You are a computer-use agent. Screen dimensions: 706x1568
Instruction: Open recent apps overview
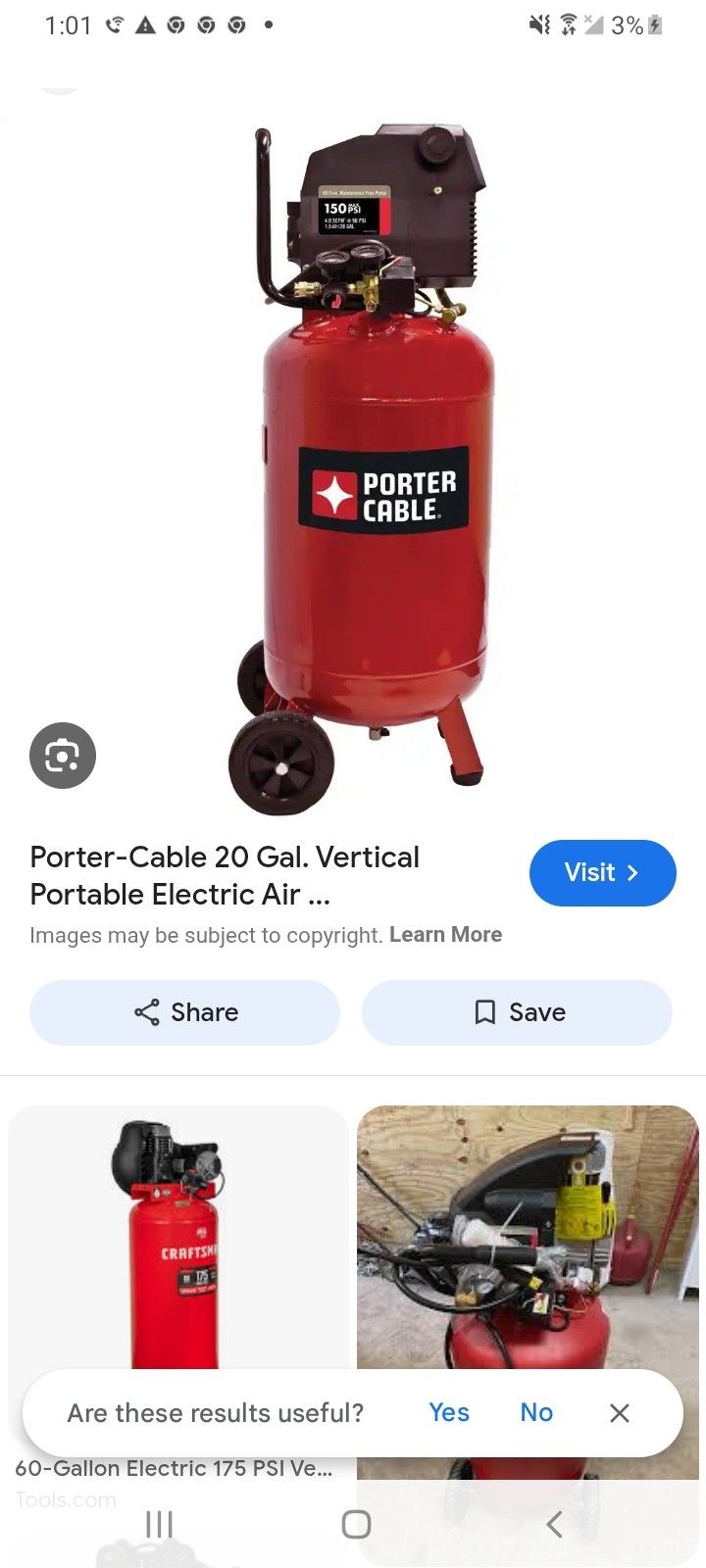tap(158, 1524)
